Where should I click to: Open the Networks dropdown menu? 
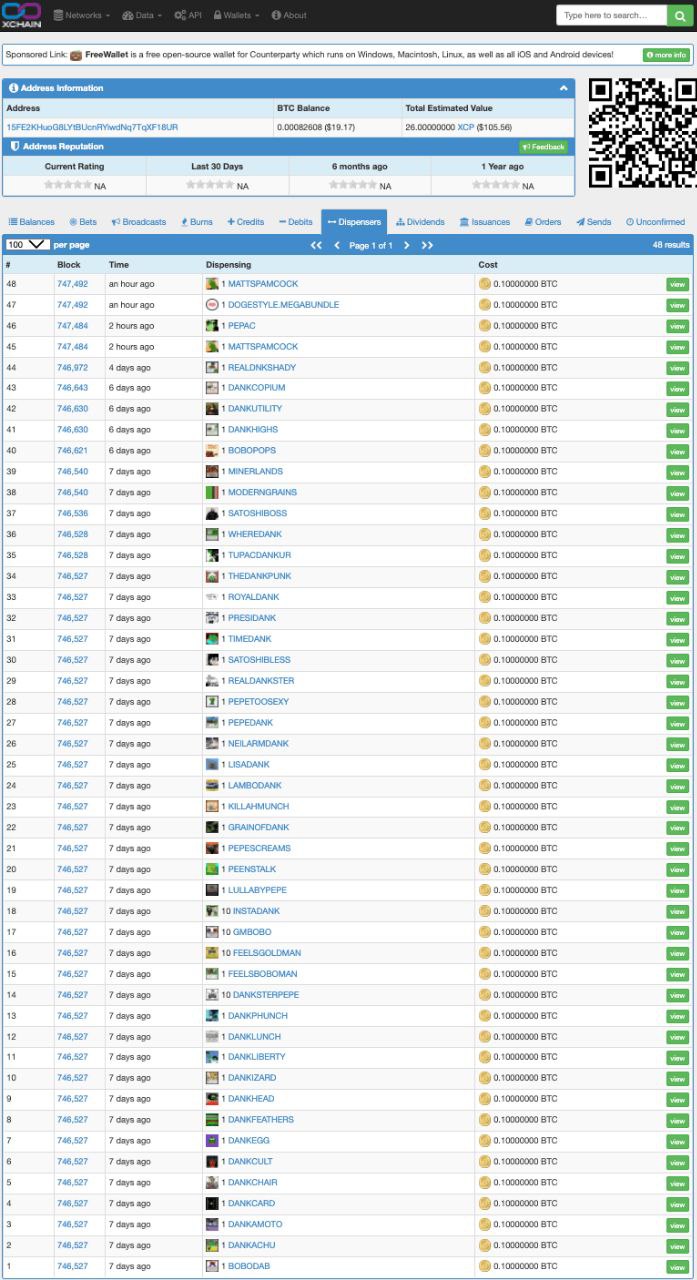pos(82,15)
